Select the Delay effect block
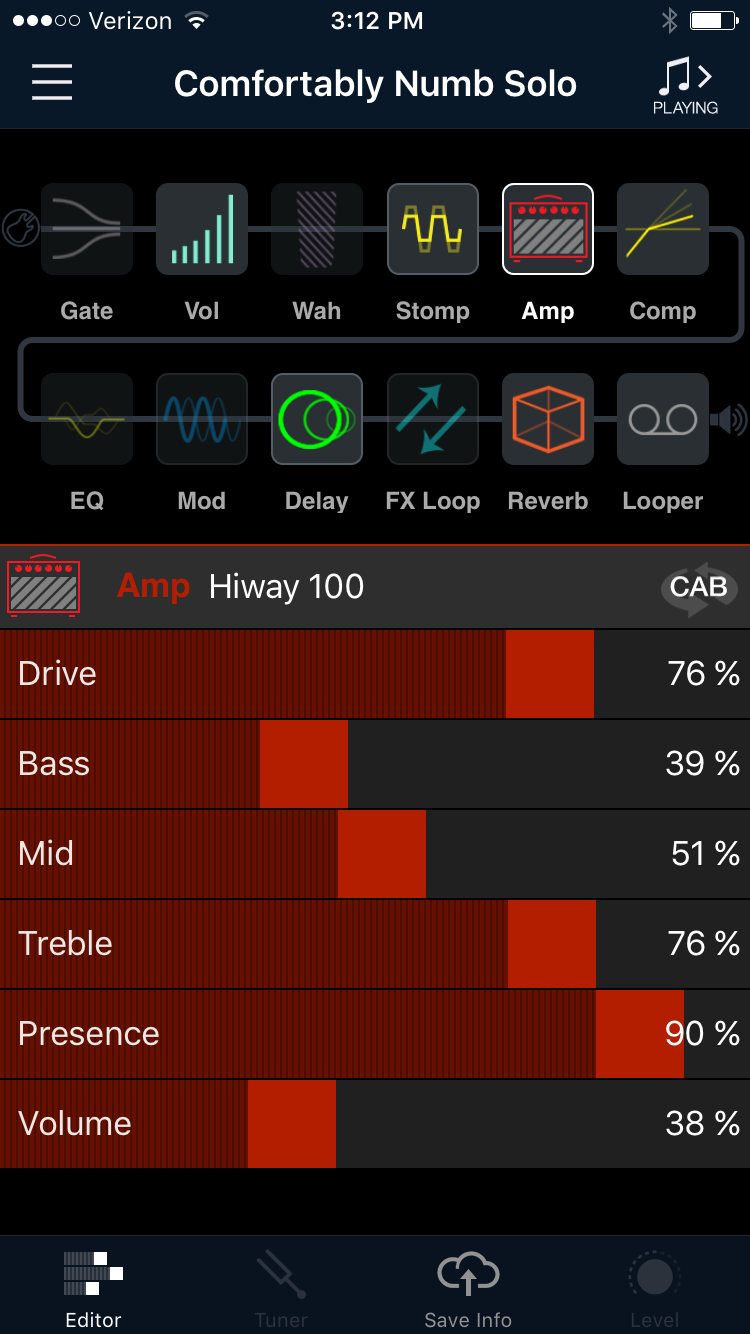 click(x=317, y=419)
